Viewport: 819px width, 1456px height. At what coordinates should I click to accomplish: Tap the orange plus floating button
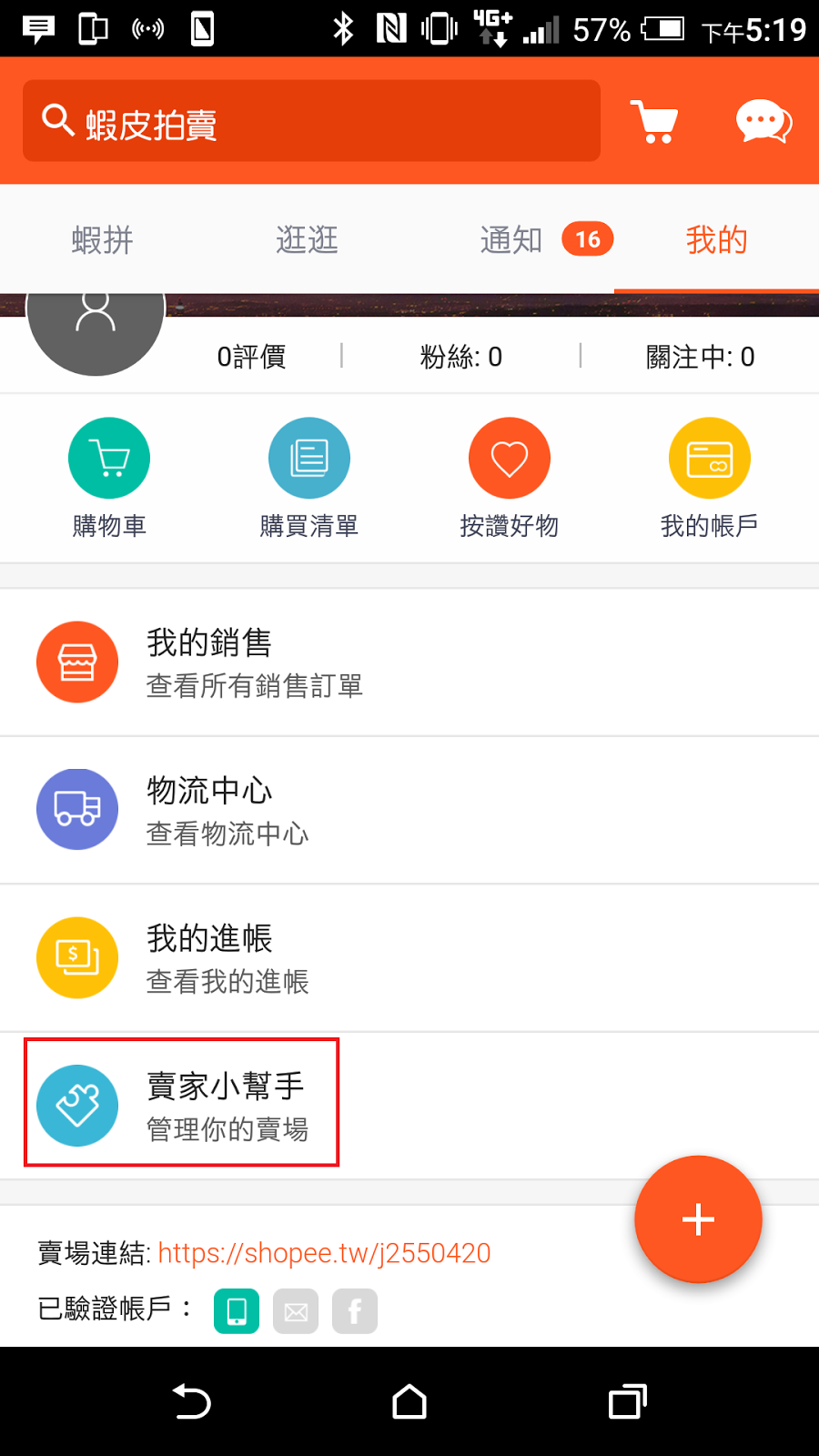(x=698, y=1219)
